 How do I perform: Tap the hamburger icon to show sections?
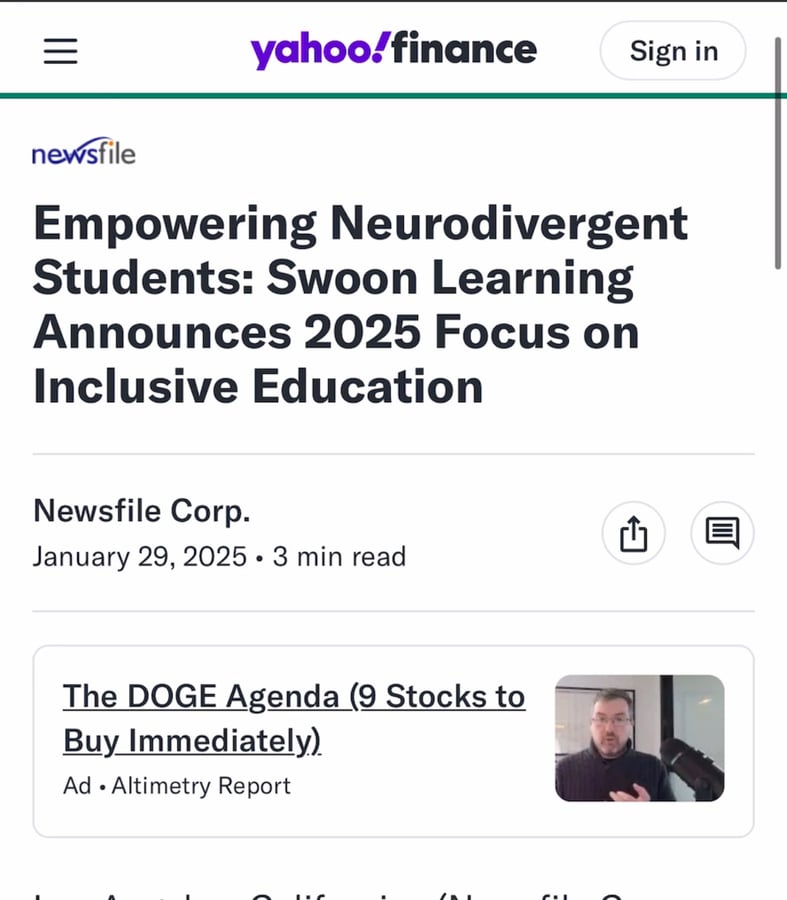[x=60, y=51]
